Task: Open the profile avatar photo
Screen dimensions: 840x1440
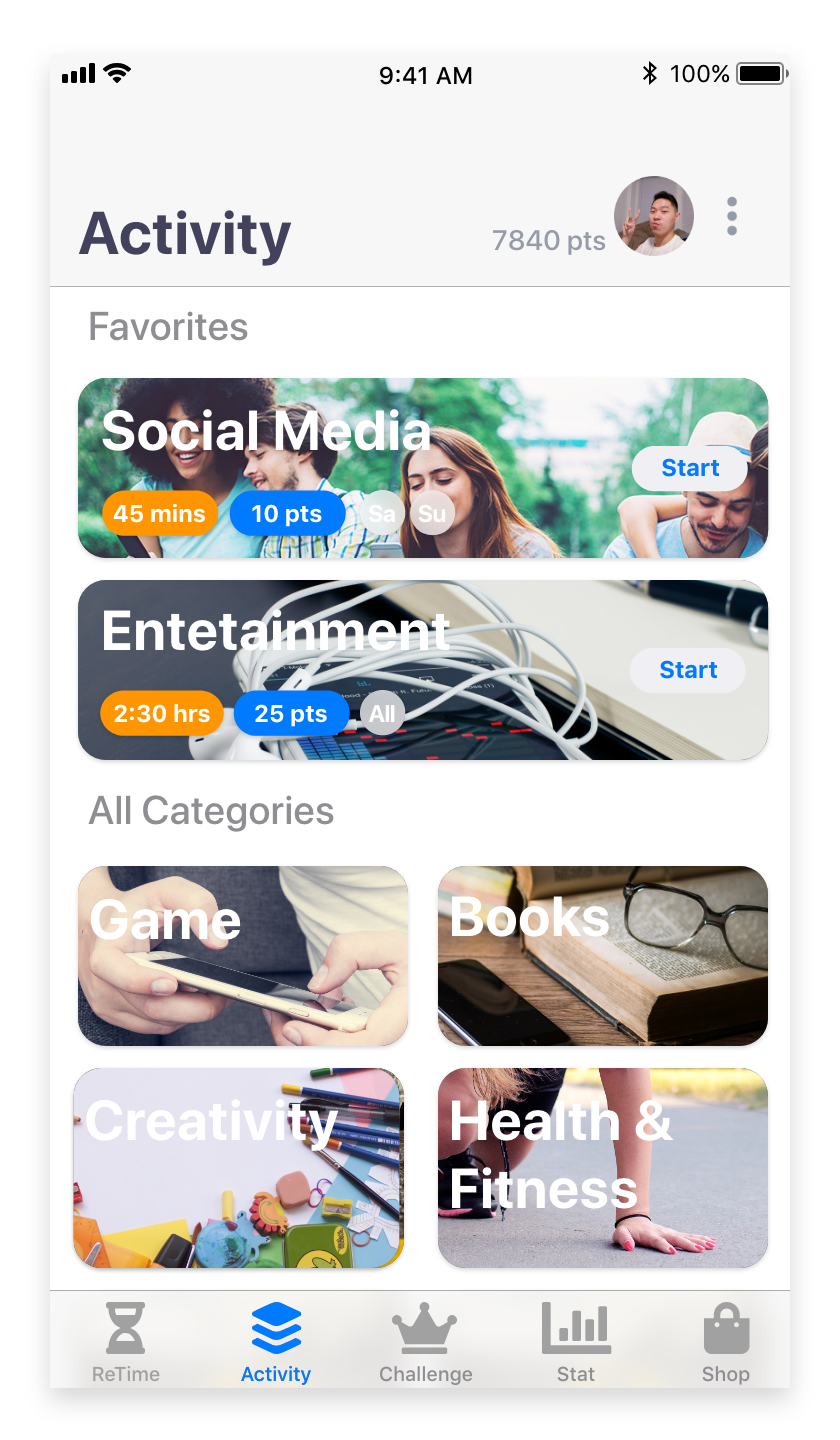Action: point(654,217)
